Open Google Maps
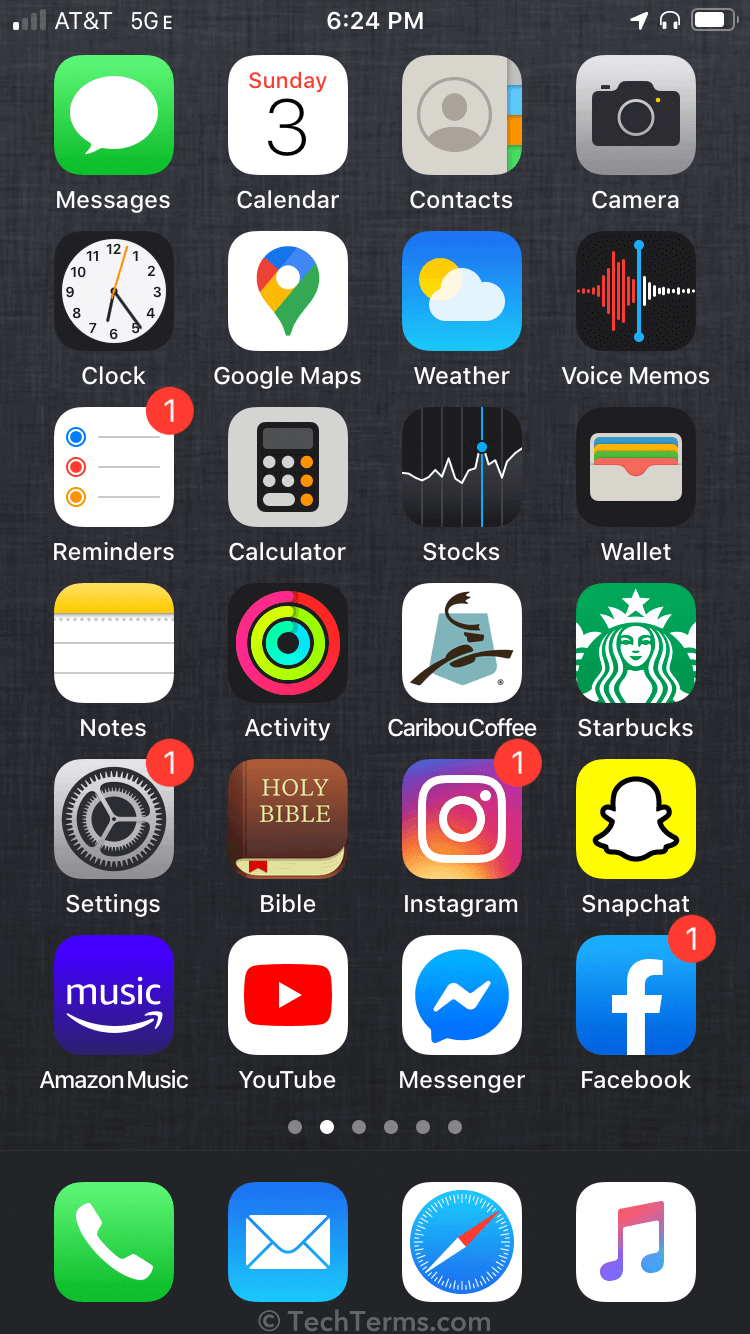The height and width of the screenshot is (1334, 750). (x=287, y=291)
